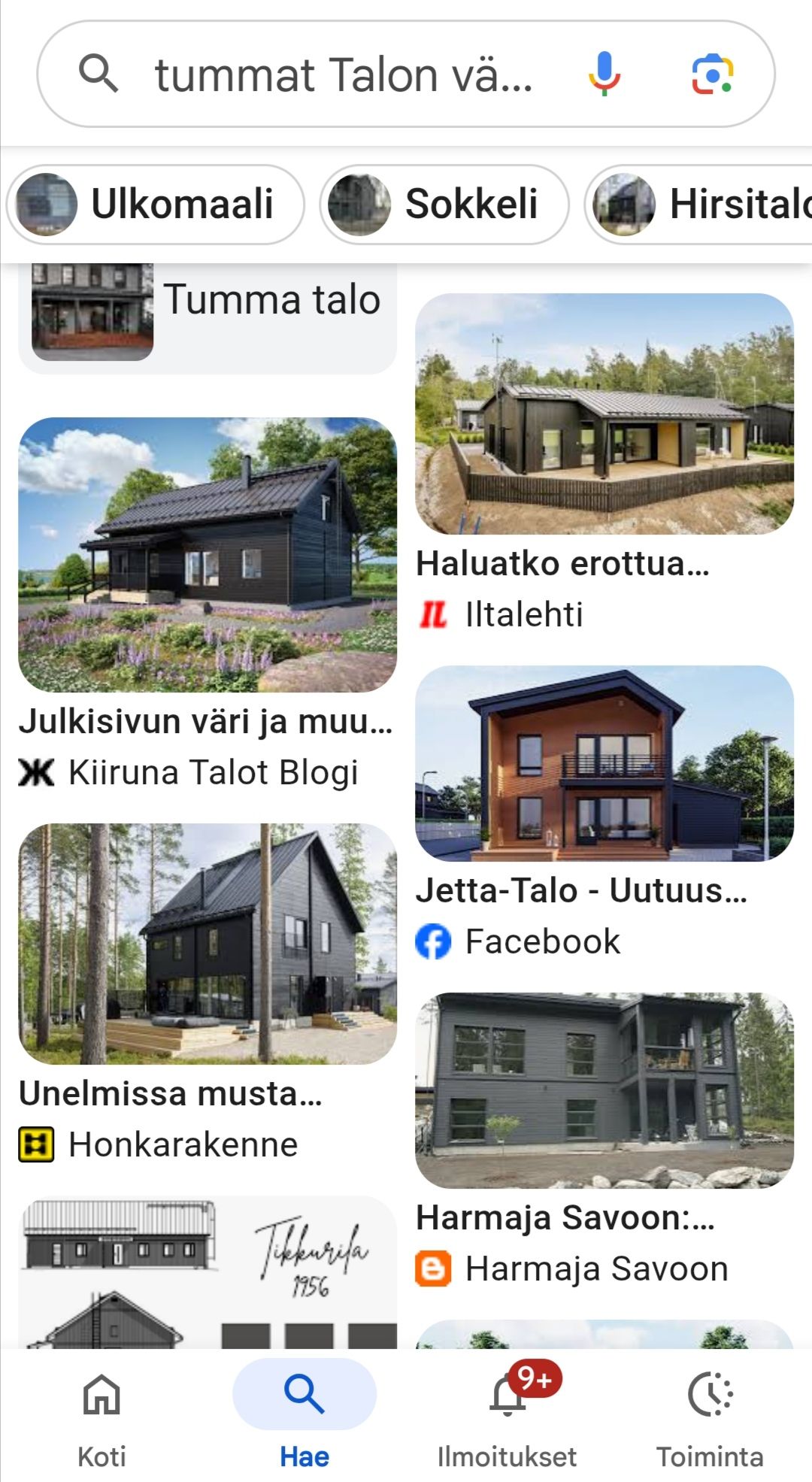Open the Ilmoitukset notifications tab
The height and width of the screenshot is (1482, 812).
click(x=507, y=1414)
